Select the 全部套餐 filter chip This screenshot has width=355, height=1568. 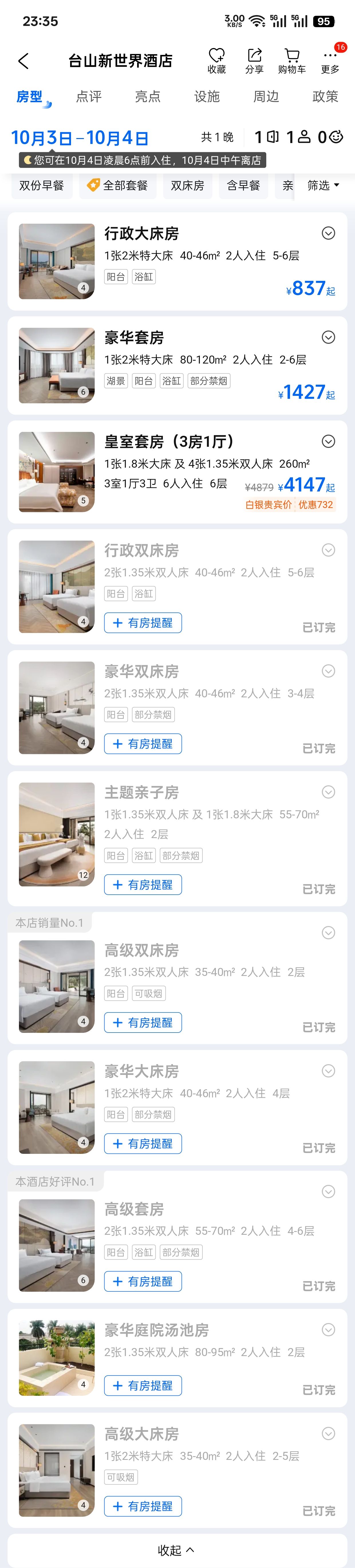click(x=117, y=186)
